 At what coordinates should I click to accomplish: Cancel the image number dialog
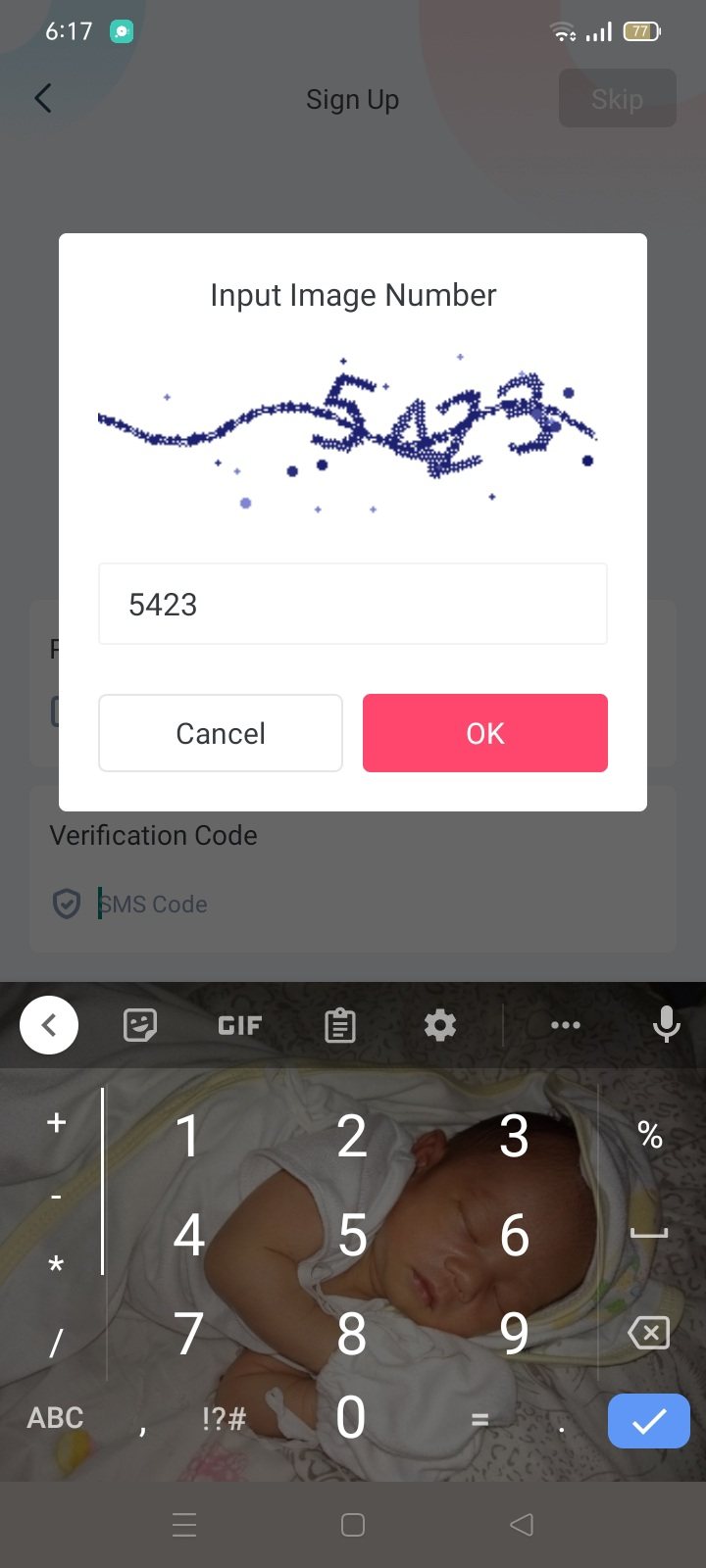coord(221,733)
